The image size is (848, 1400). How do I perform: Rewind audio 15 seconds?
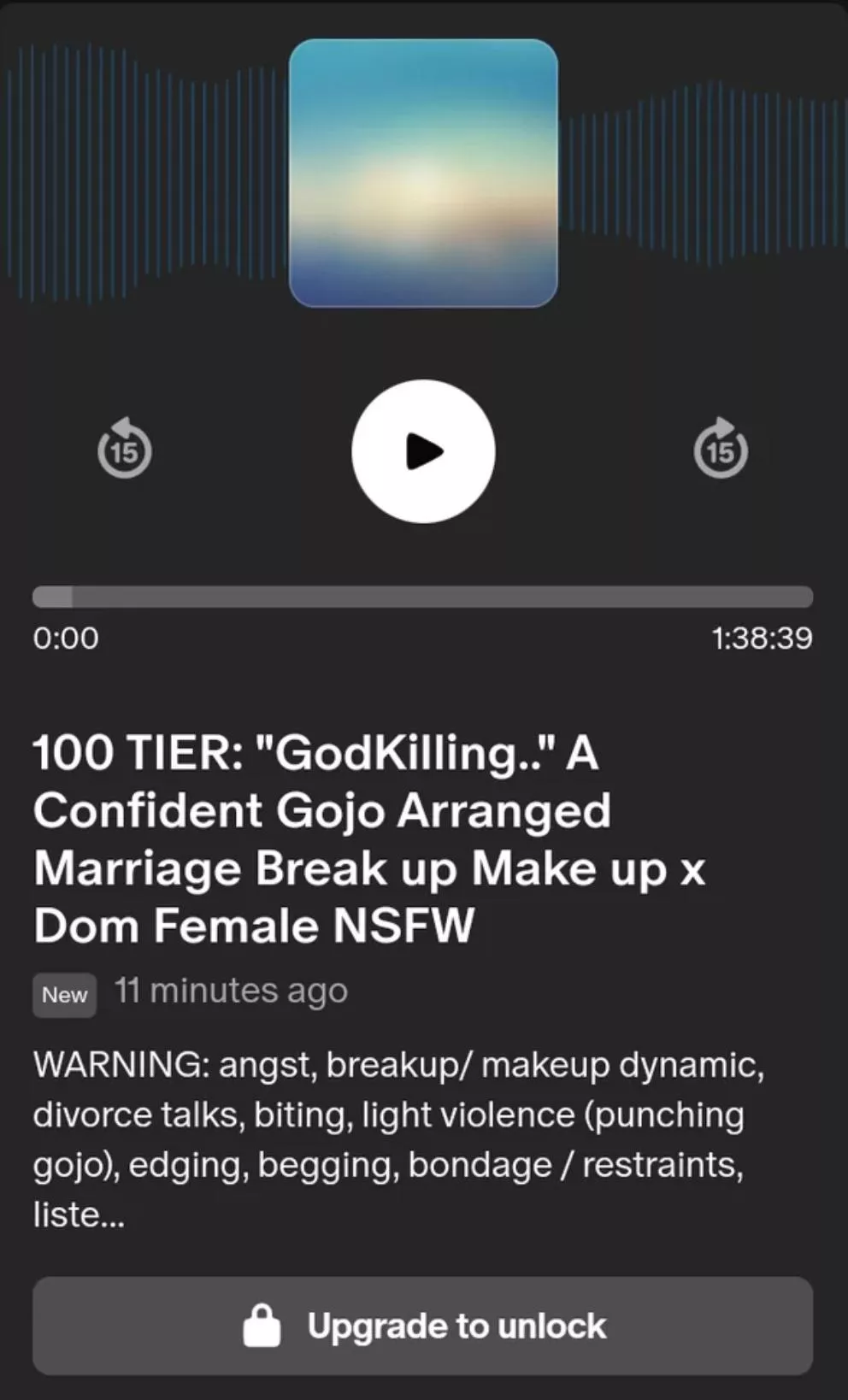pyautogui.click(x=125, y=449)
